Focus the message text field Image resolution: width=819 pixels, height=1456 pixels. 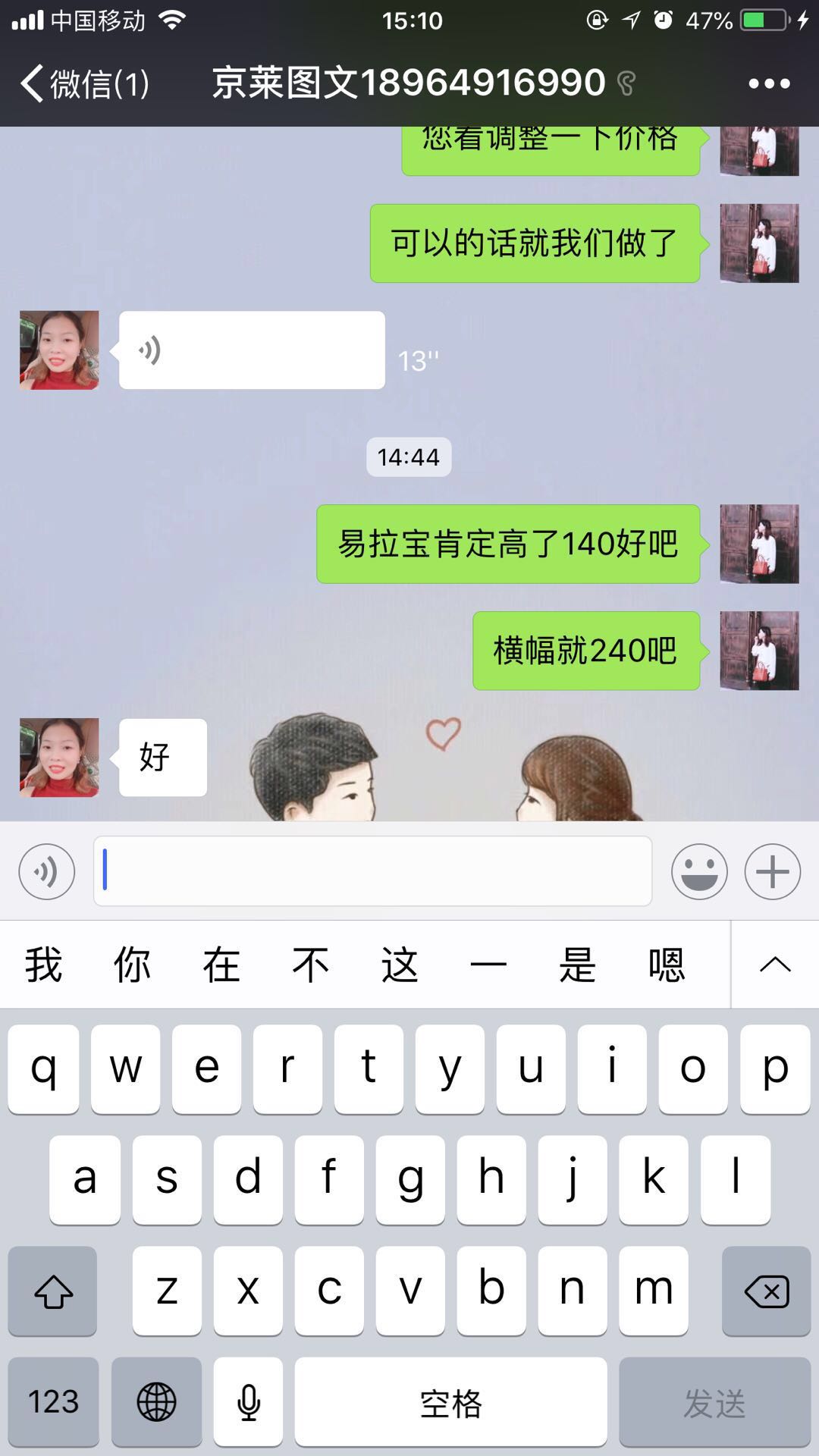372,871
